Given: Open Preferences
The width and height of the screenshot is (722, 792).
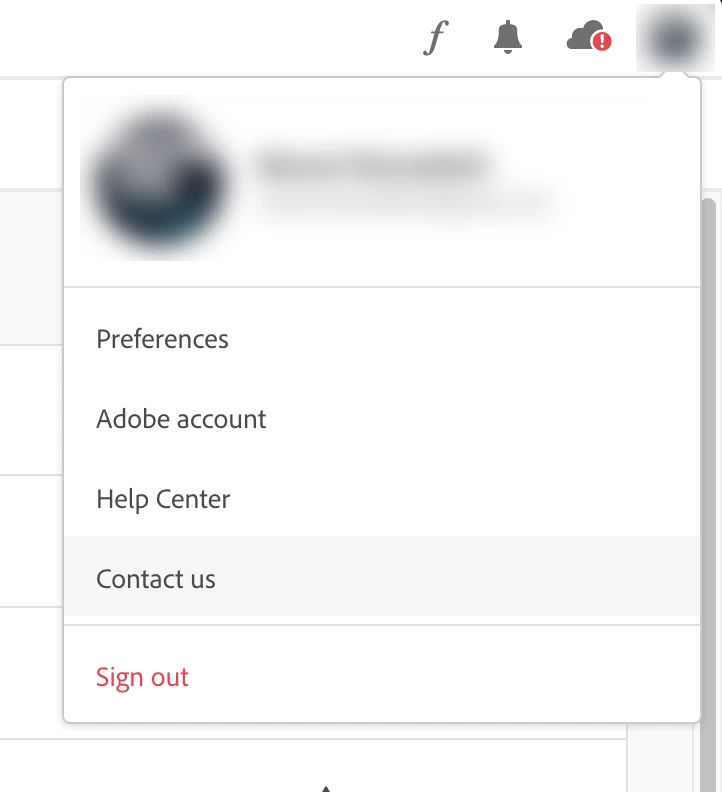Looking at the screenshot, I should (162, 339).
